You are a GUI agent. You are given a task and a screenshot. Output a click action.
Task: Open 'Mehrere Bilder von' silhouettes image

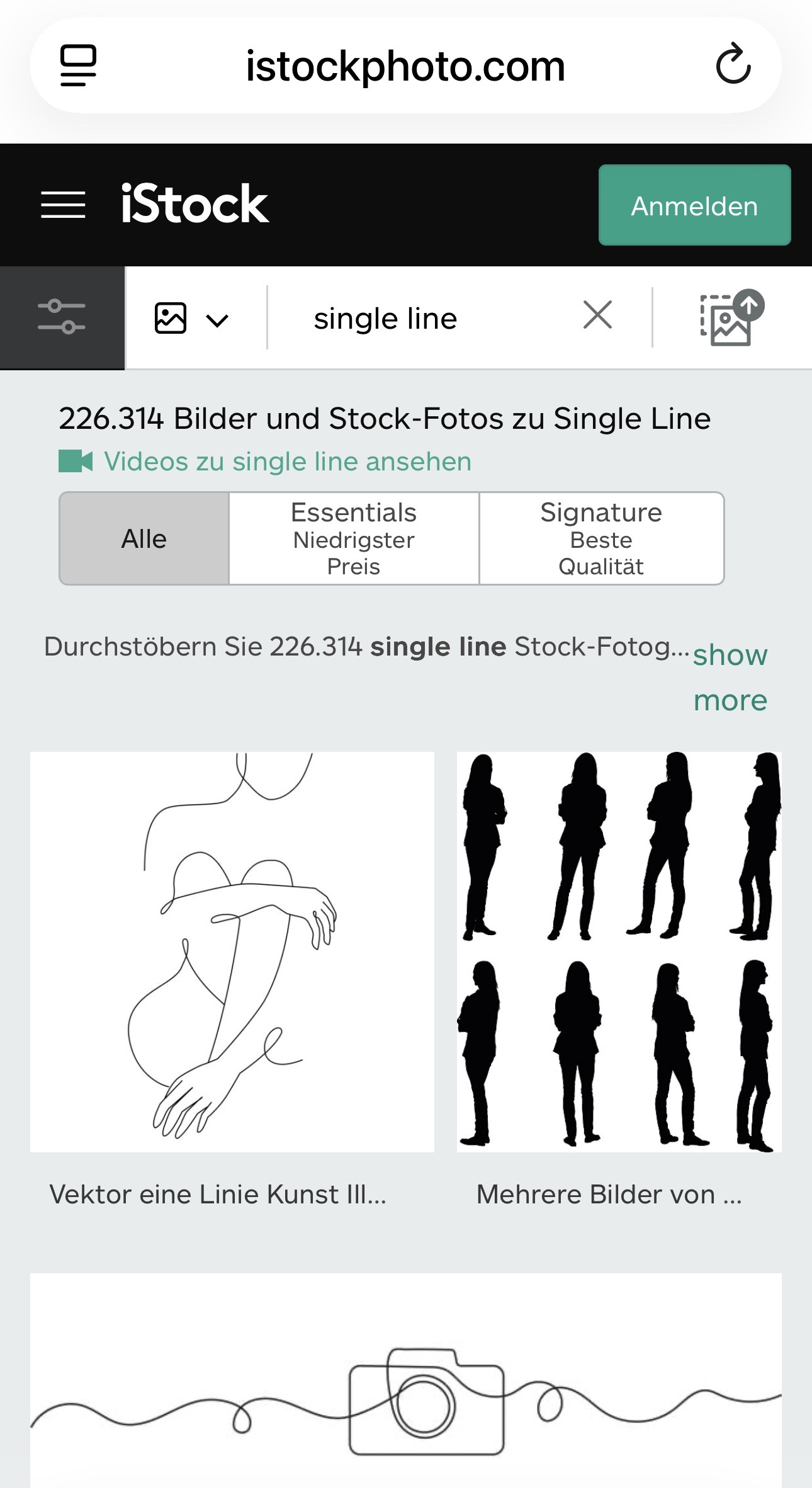619,952
